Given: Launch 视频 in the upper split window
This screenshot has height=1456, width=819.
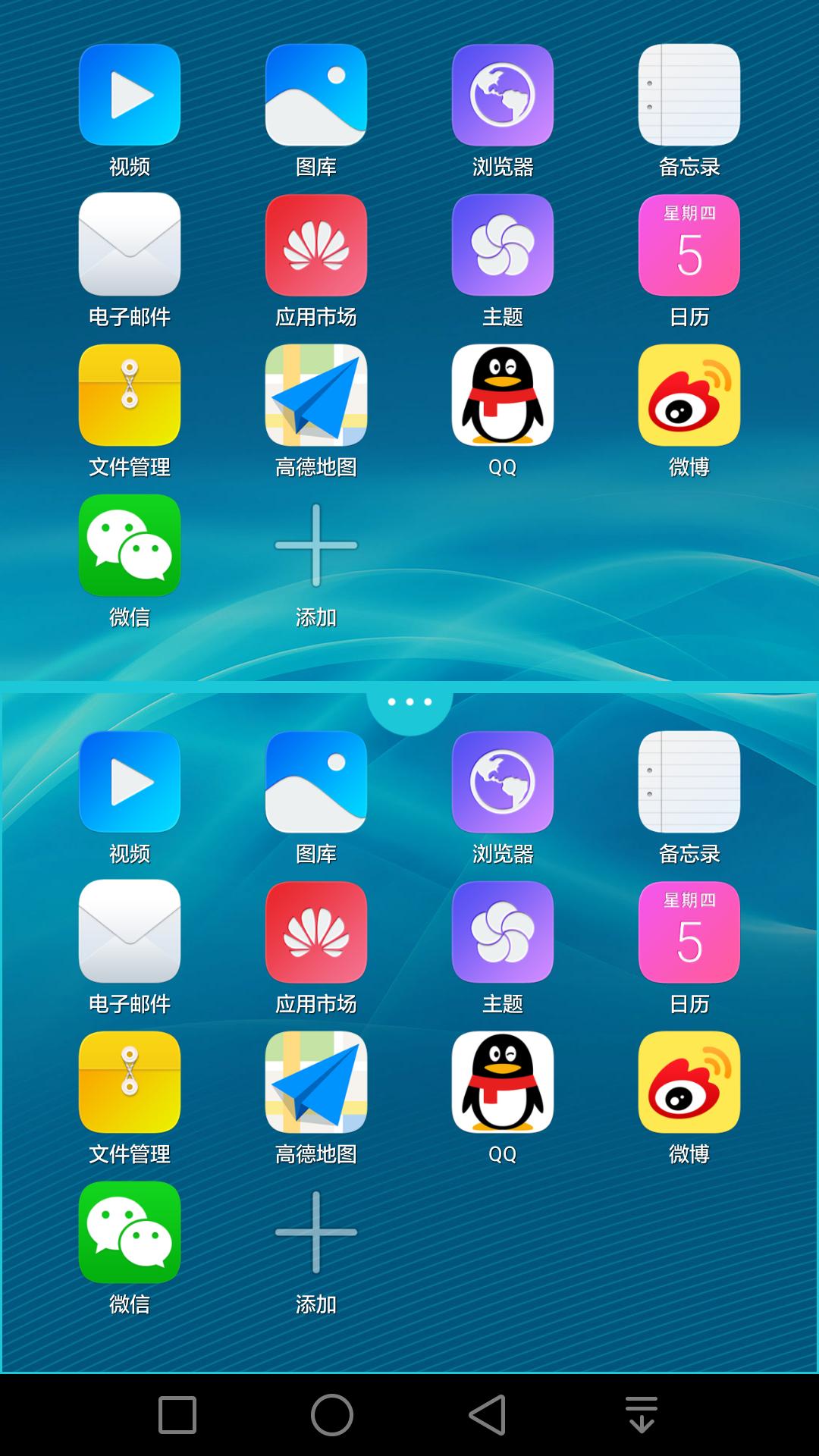Looking at the screenshot, I should [x=130, y=95].
